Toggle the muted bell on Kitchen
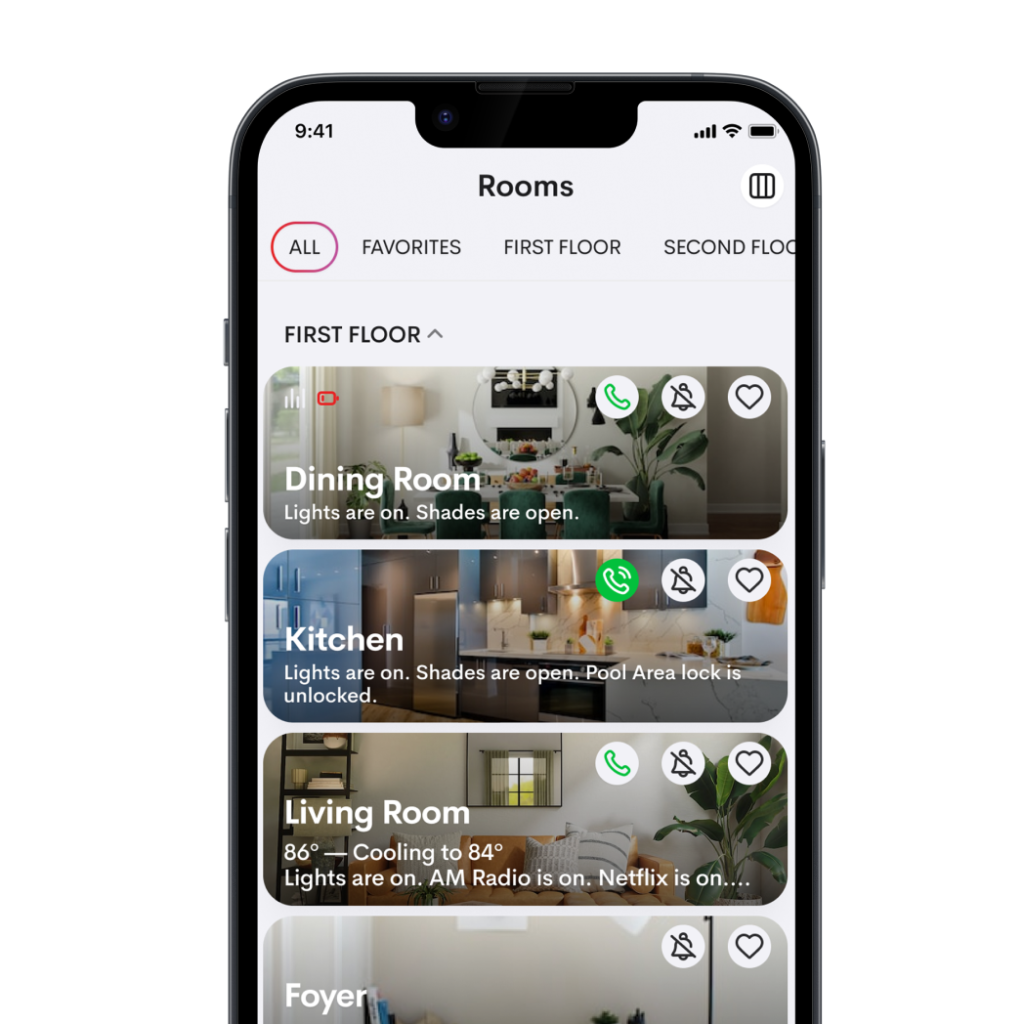Viewport: 1024px width, 1024px height. pyautogui.click(x=683, y=579)
